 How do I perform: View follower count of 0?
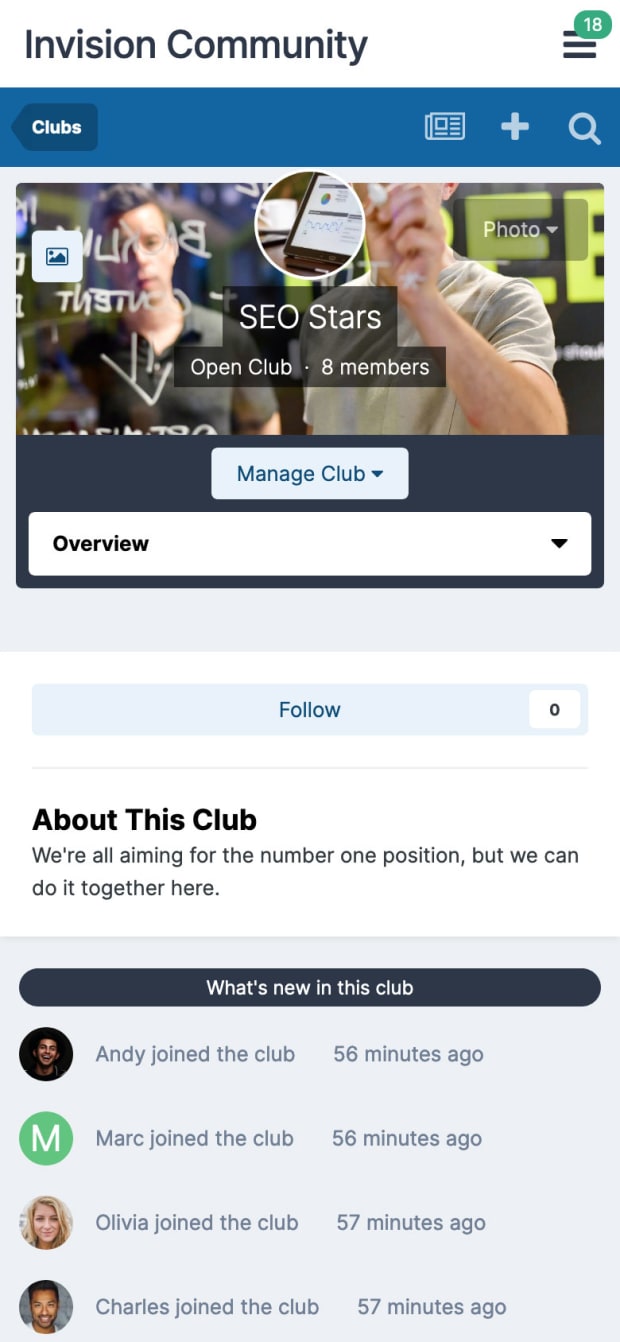(x=554, y=710)
